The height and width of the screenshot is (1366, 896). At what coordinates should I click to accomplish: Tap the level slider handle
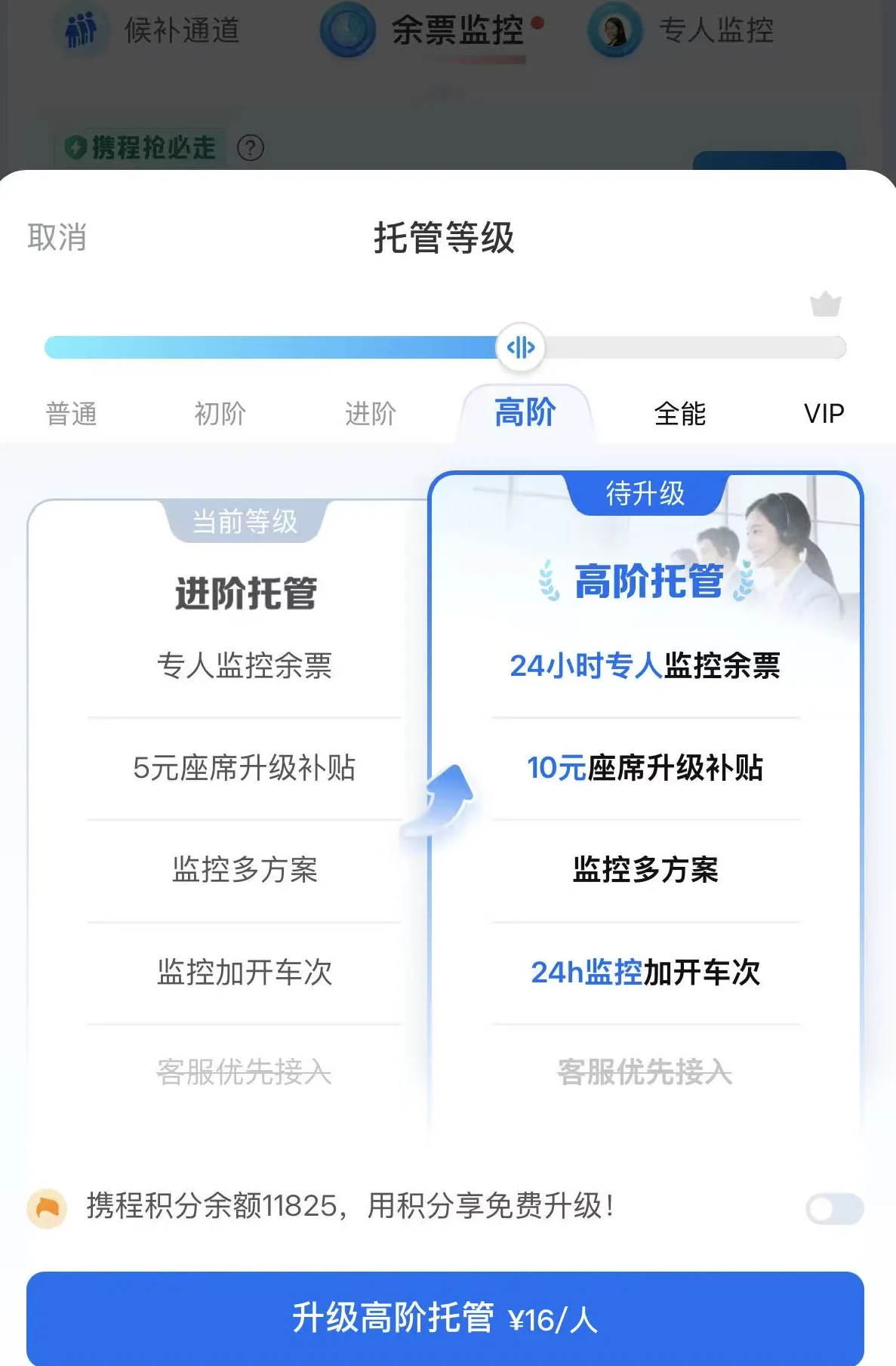(521, 347)
